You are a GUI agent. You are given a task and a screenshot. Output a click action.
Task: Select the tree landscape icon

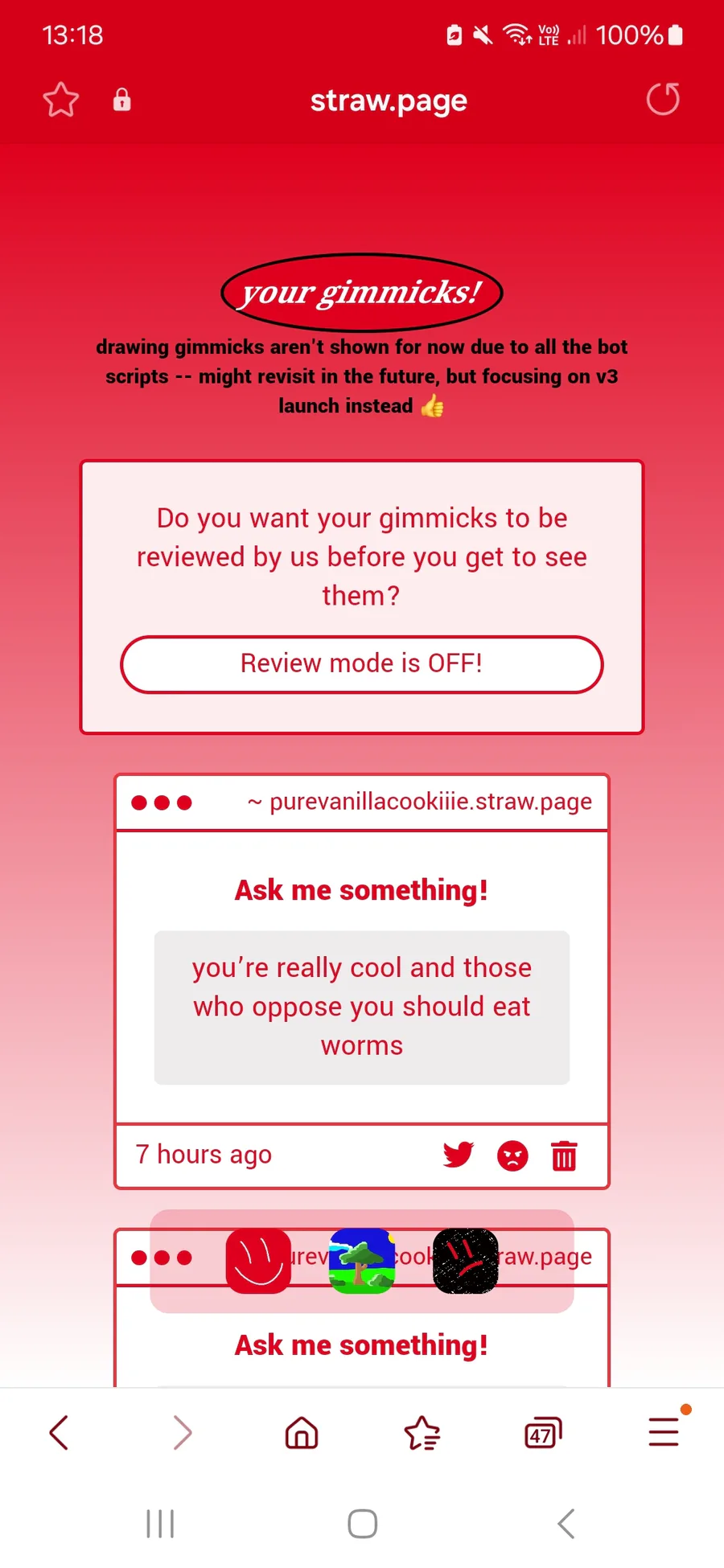click(362, 1261)
